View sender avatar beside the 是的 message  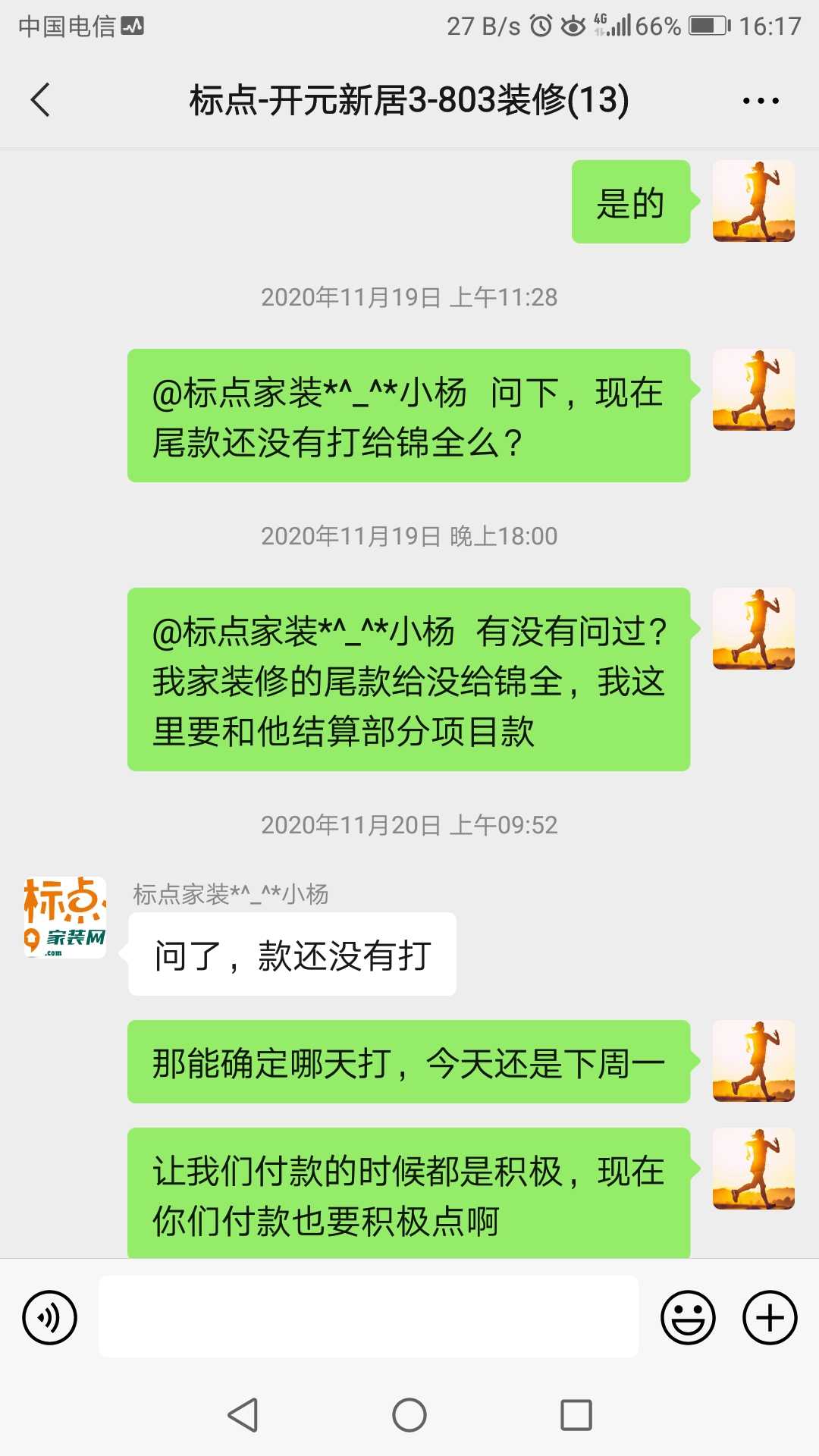[753, 201]
